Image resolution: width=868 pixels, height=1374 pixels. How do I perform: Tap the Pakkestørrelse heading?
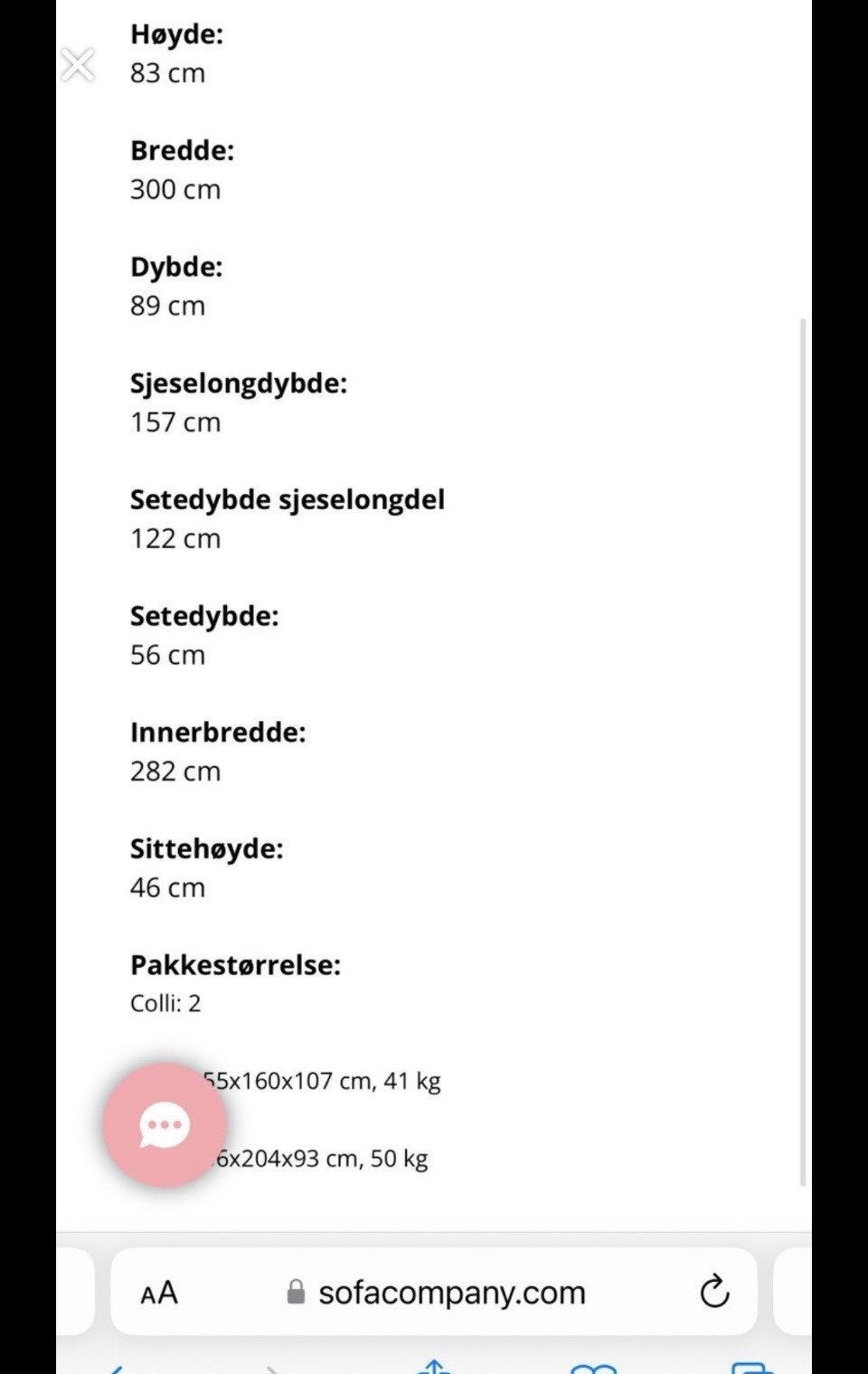coord(236,964)
